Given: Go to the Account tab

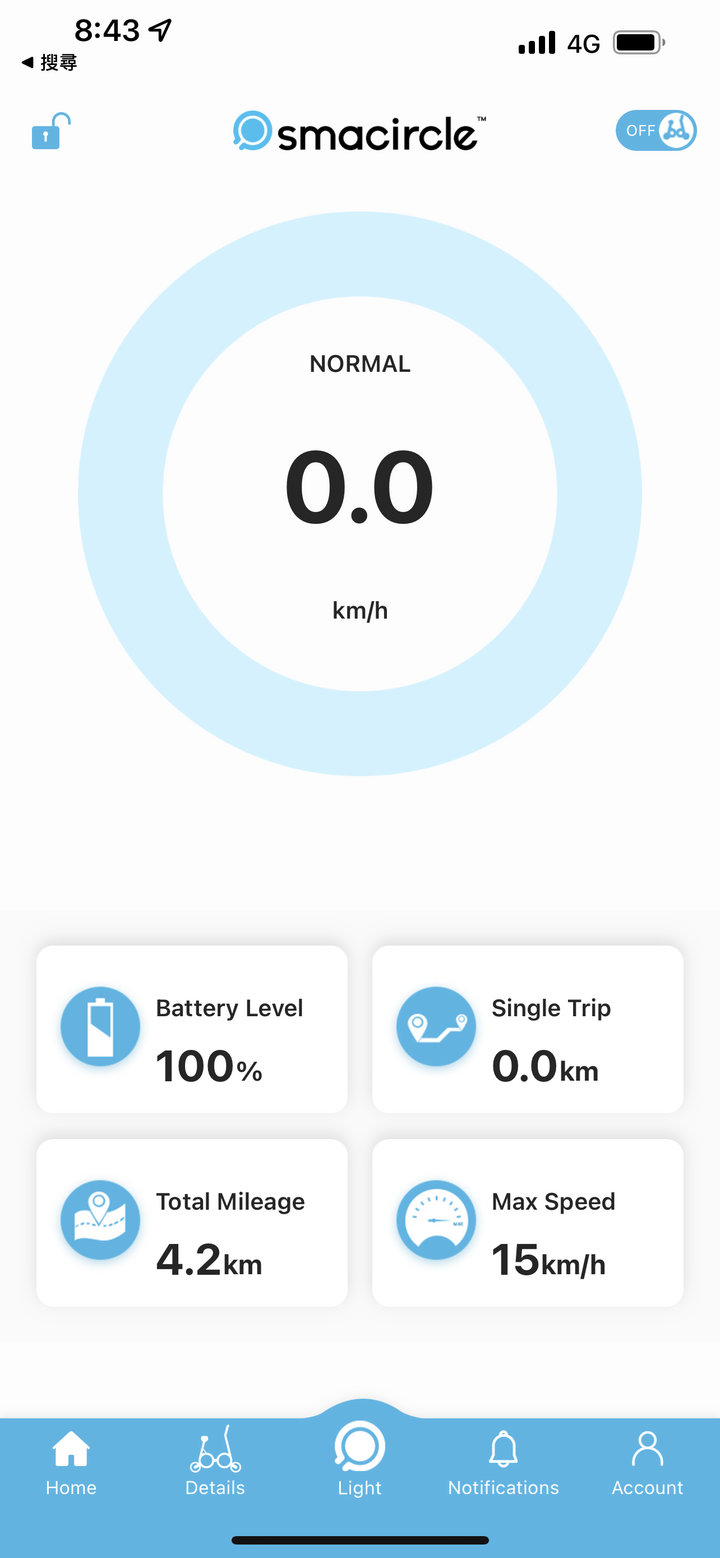Looking at the screenshot, I should pos(647,1463).
